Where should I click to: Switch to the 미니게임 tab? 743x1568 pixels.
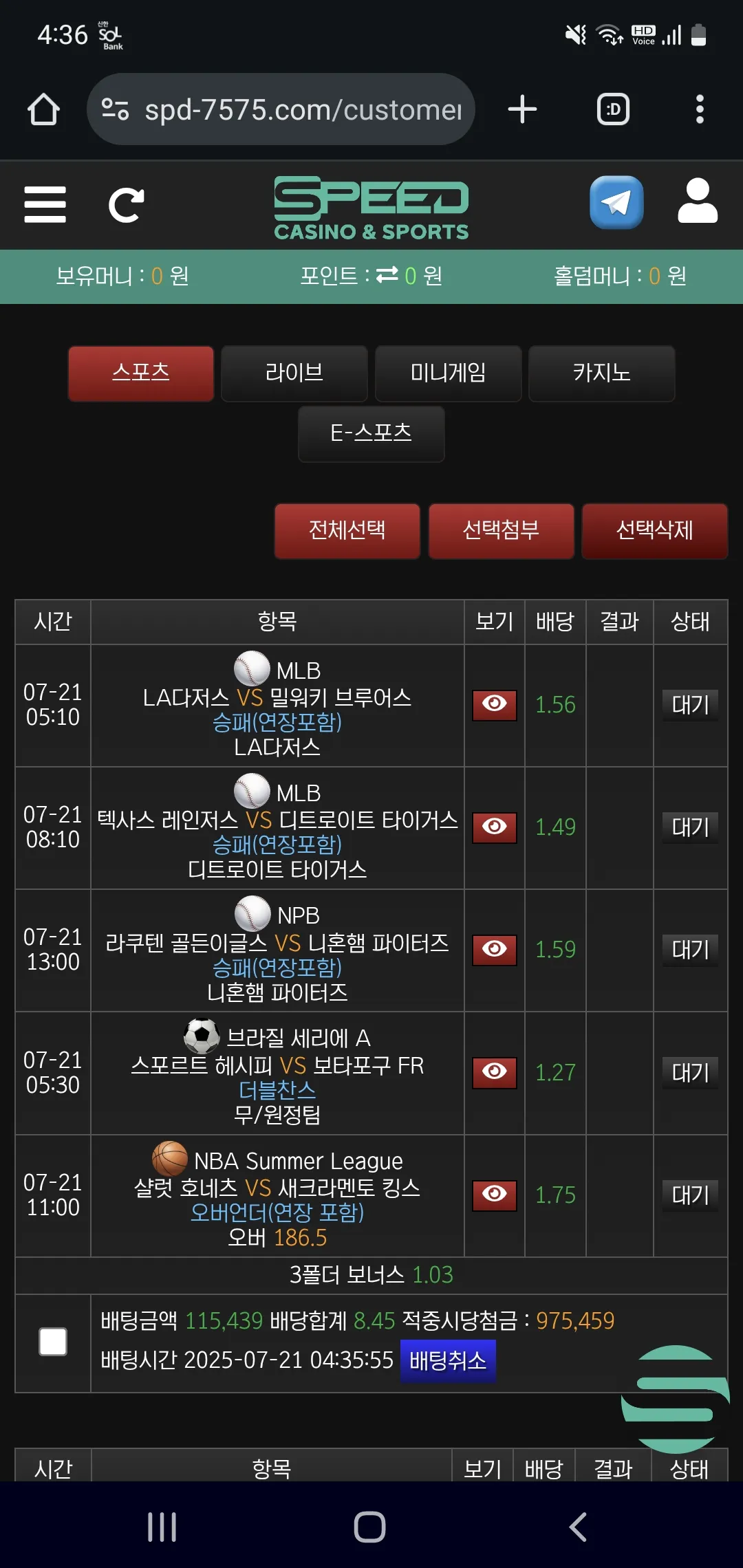pyautogui.click(x=448, y=373)
